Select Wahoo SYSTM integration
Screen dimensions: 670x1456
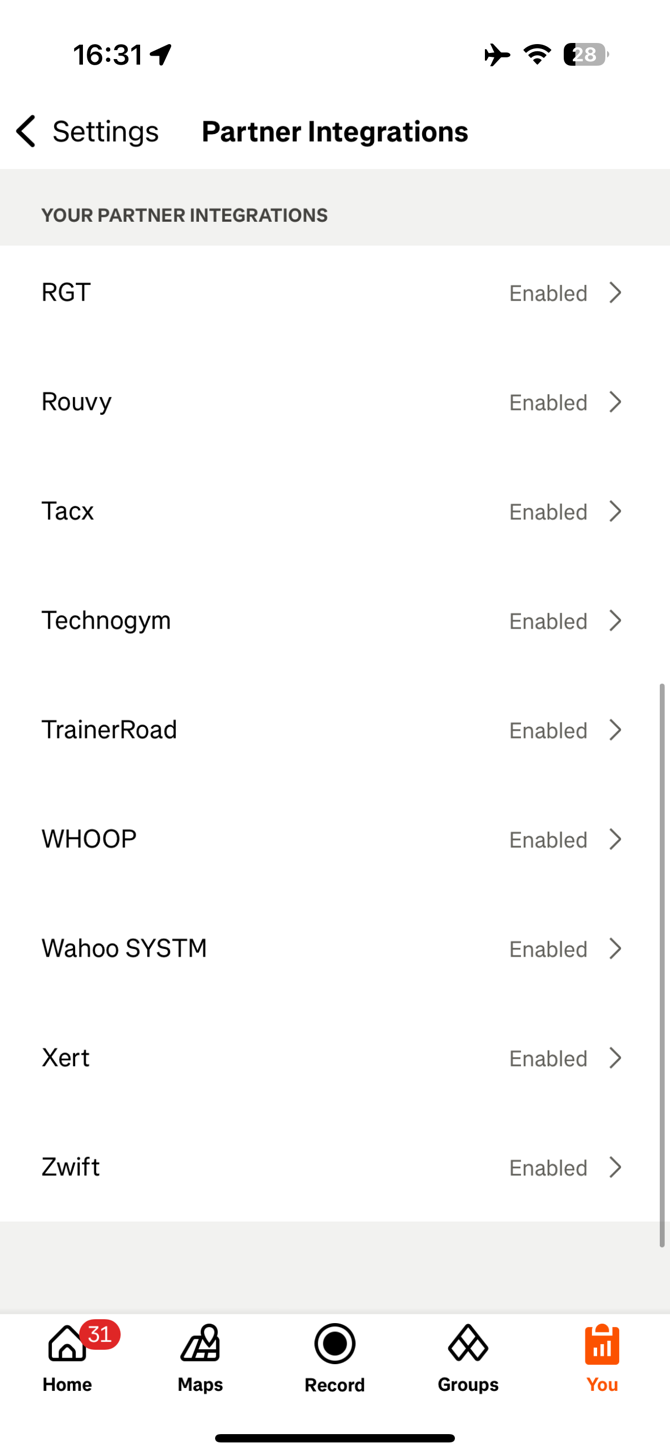coord(335,948)
